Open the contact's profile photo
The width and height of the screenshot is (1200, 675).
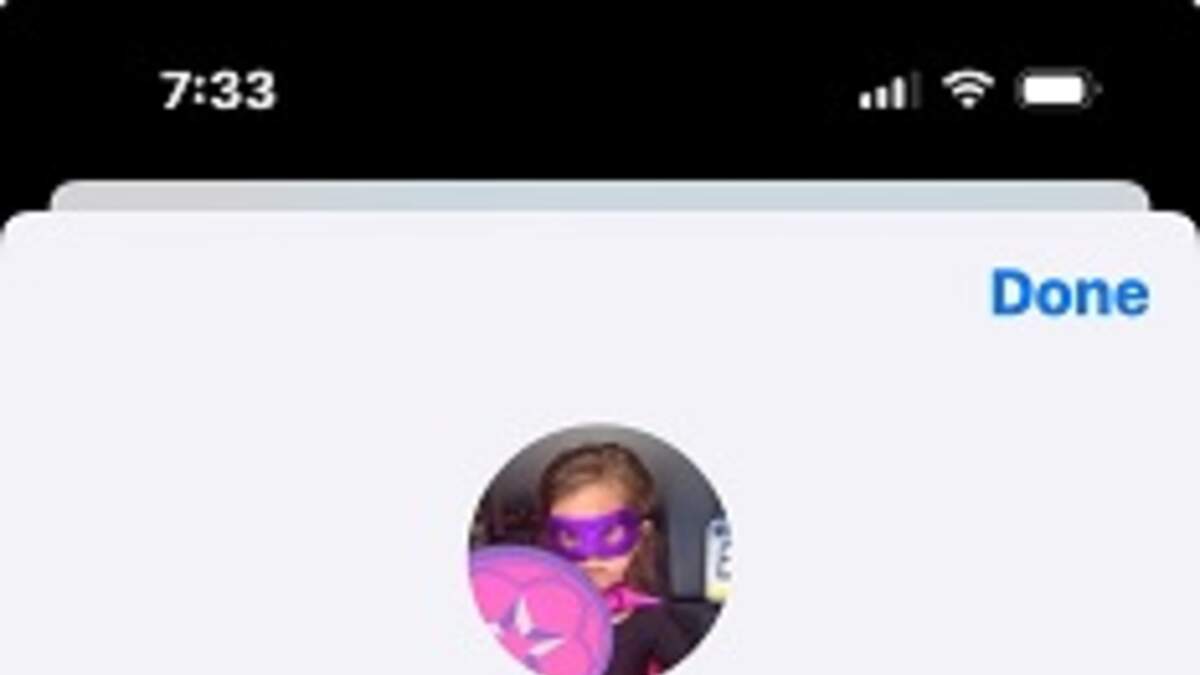[x=600, y=550]
